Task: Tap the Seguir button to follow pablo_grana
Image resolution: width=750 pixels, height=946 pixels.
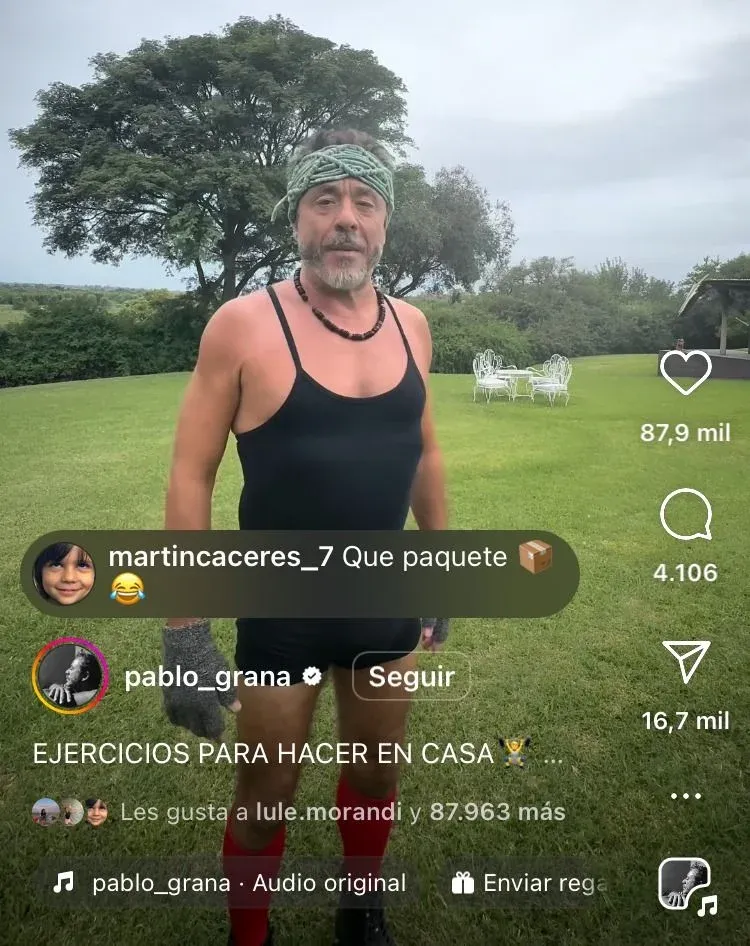Action: point(411,677)
